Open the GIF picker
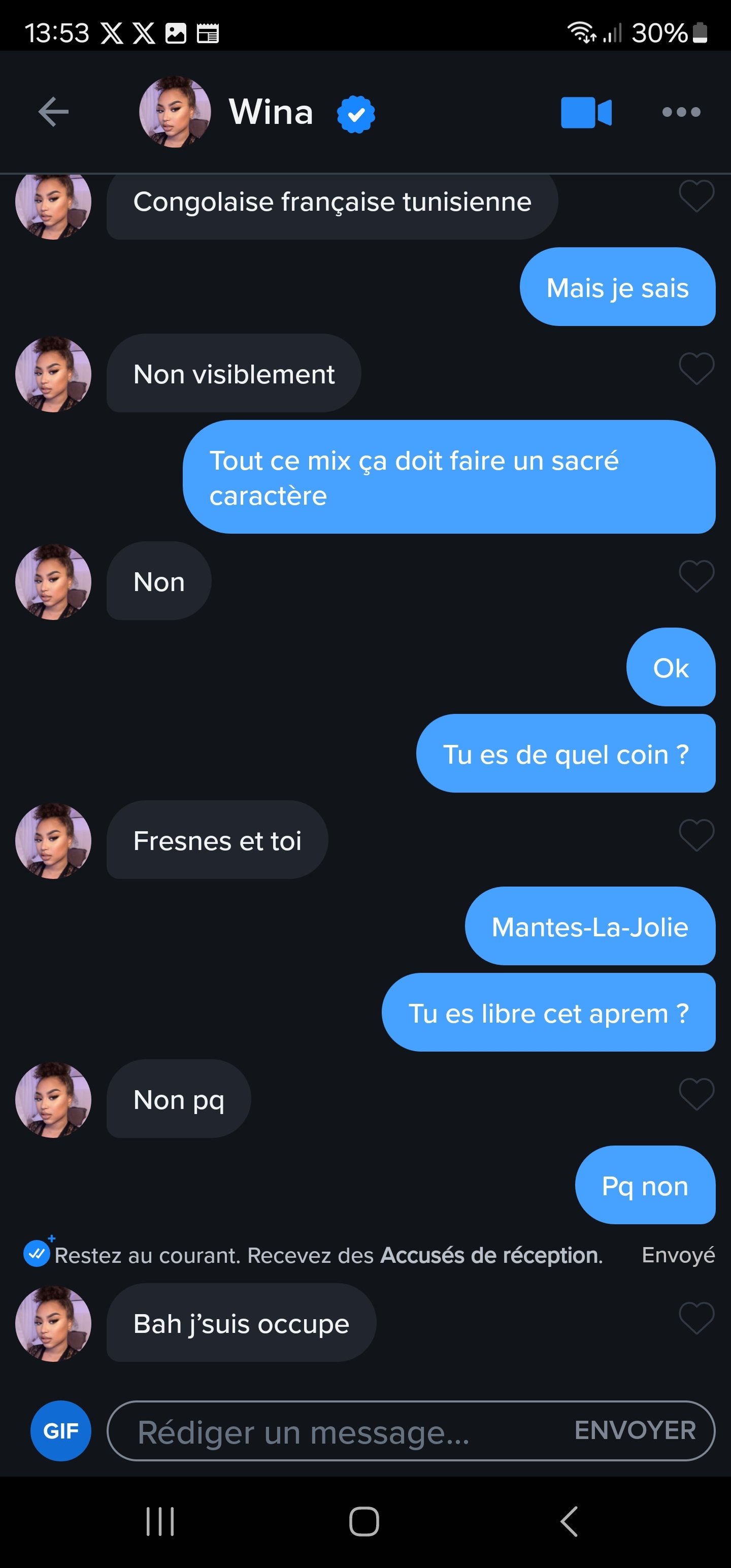This screenshot has height=1568, width=731. (x=61, y=1431)
